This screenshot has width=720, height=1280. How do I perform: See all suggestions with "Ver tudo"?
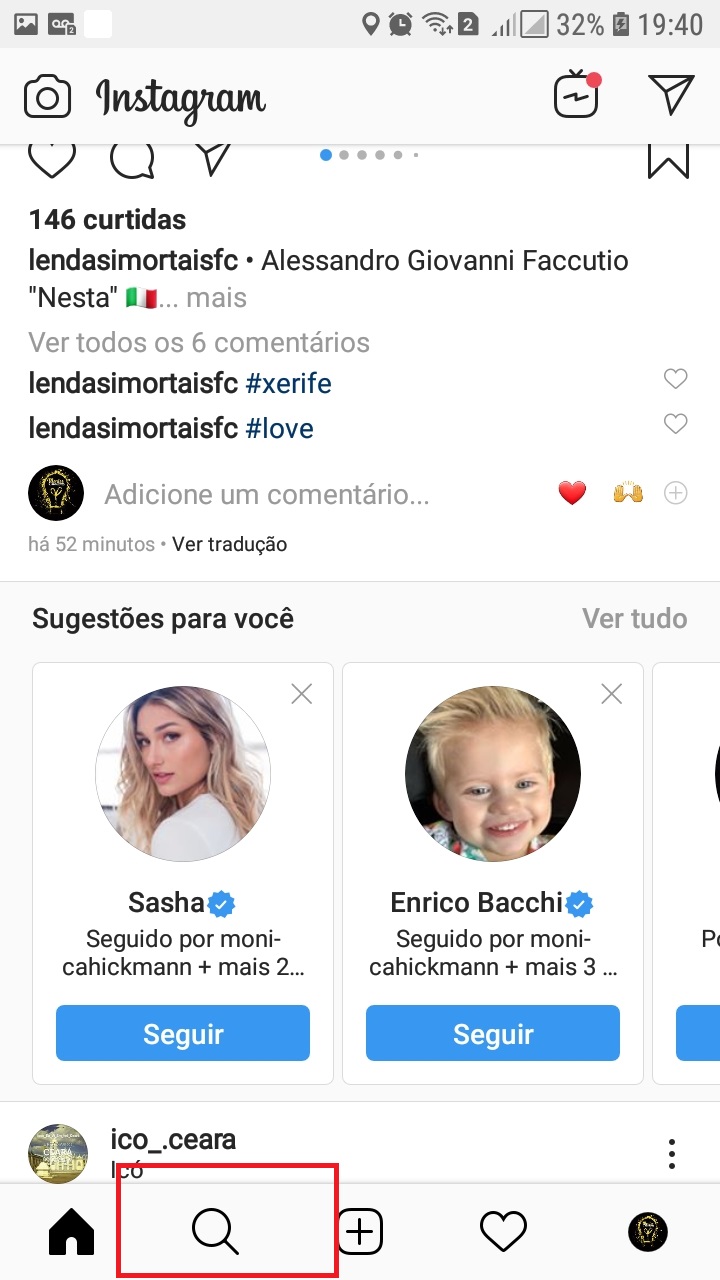click(634, 619)
